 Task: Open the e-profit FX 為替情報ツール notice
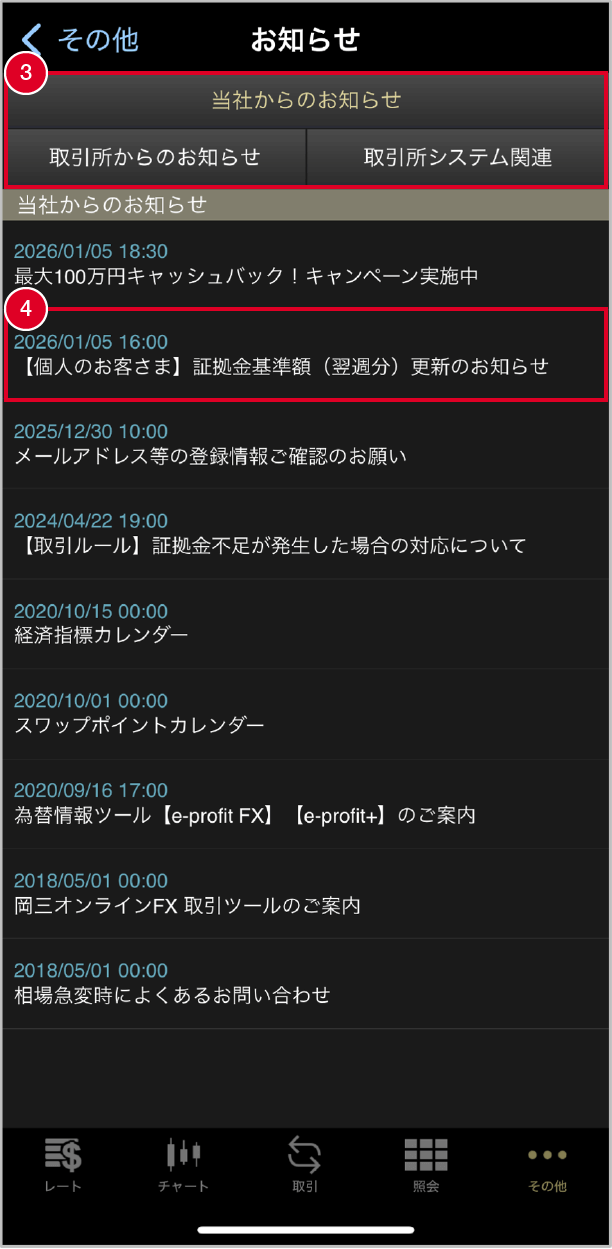point(306,803)
